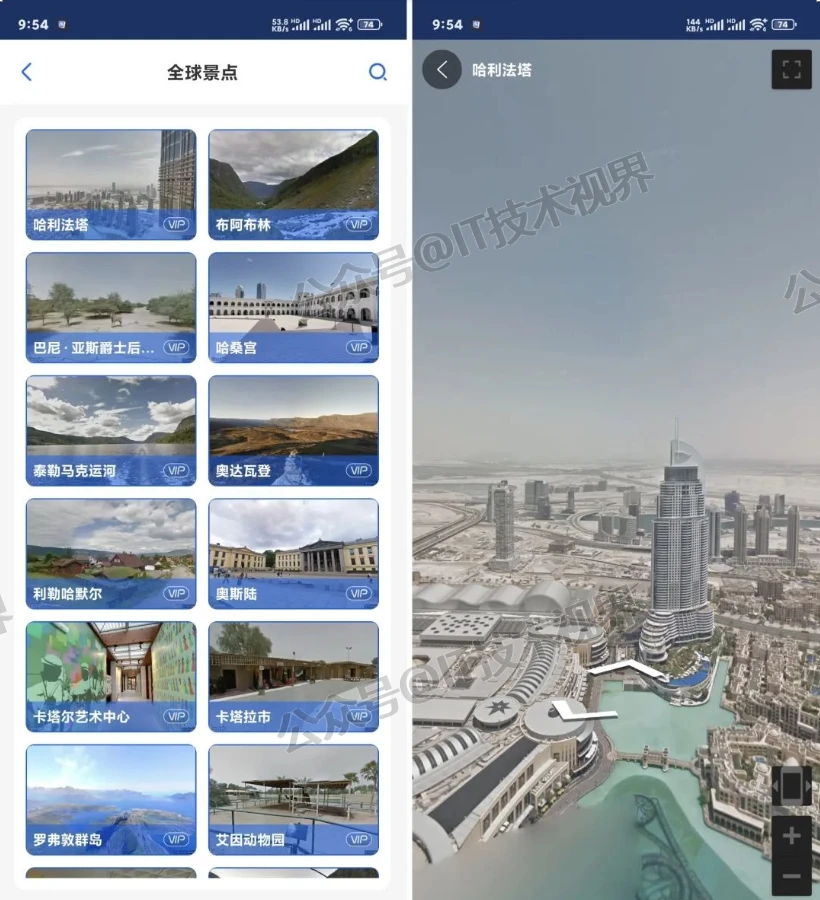
Task: View the 利勒哈默尔 attraction tile
Action: (x=111, y=553)
